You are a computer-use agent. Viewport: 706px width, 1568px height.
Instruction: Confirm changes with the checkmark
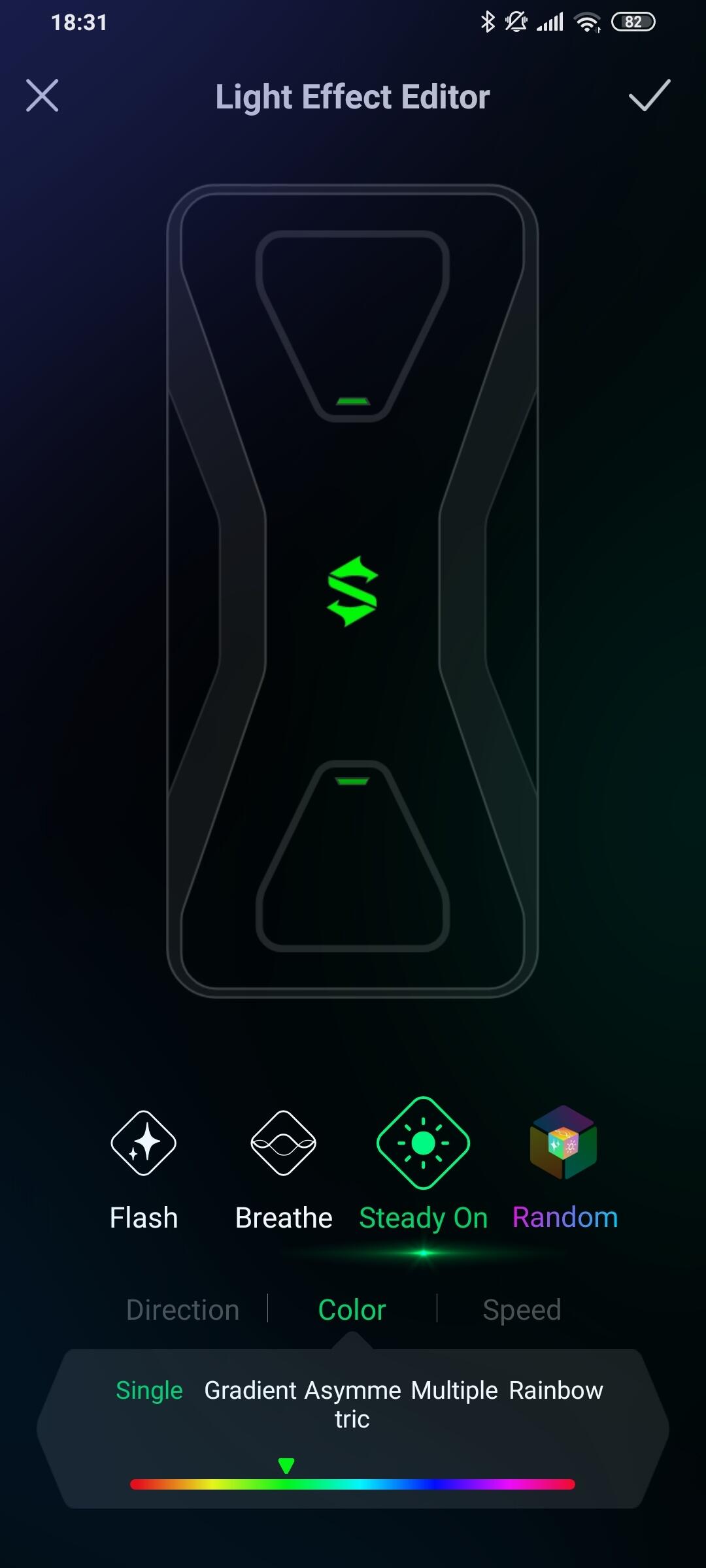(649, 95)
